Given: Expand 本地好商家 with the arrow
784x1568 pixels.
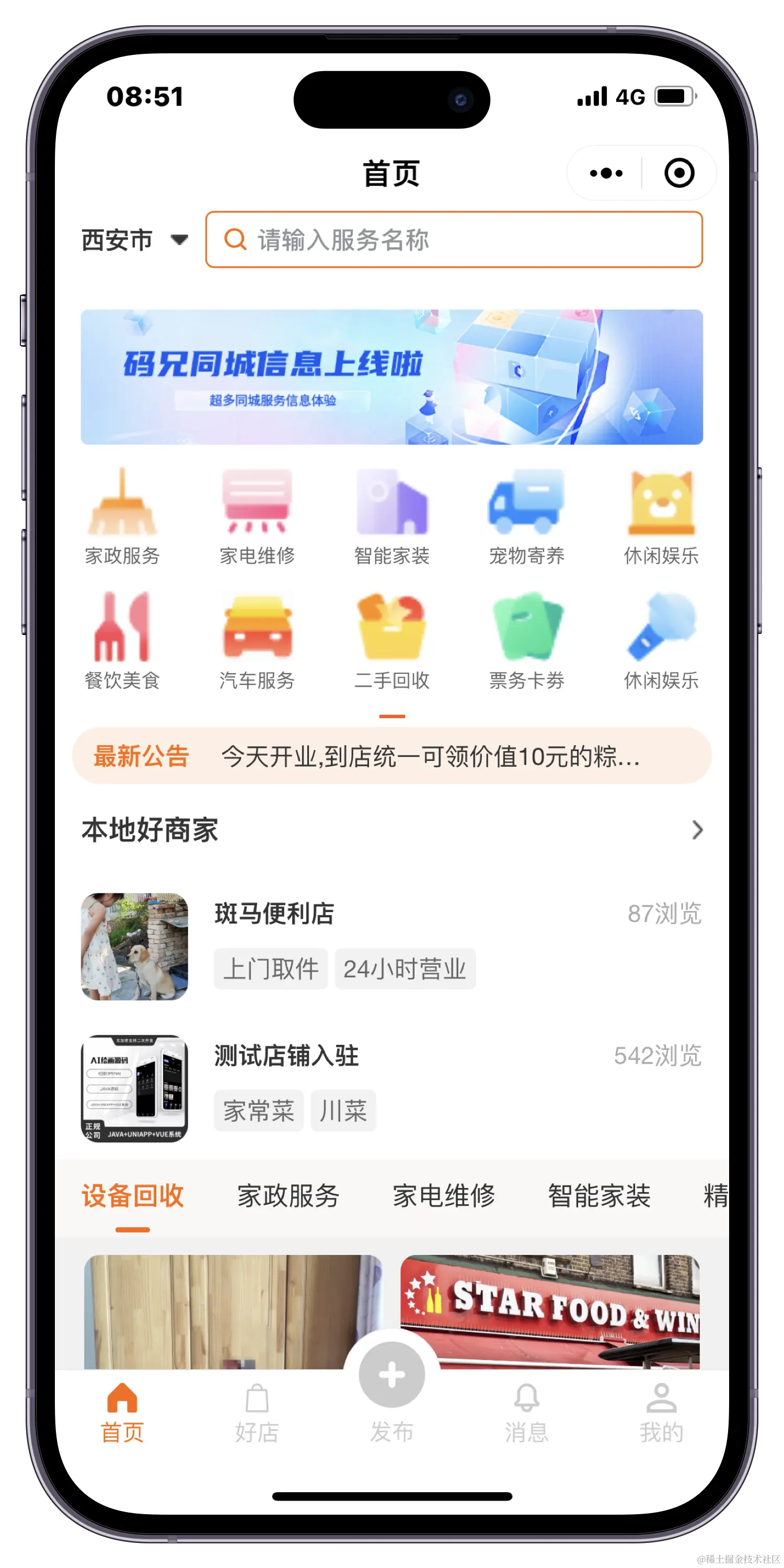Looking at the screenshot, I should pyautogui.click(x=697, y=831).
